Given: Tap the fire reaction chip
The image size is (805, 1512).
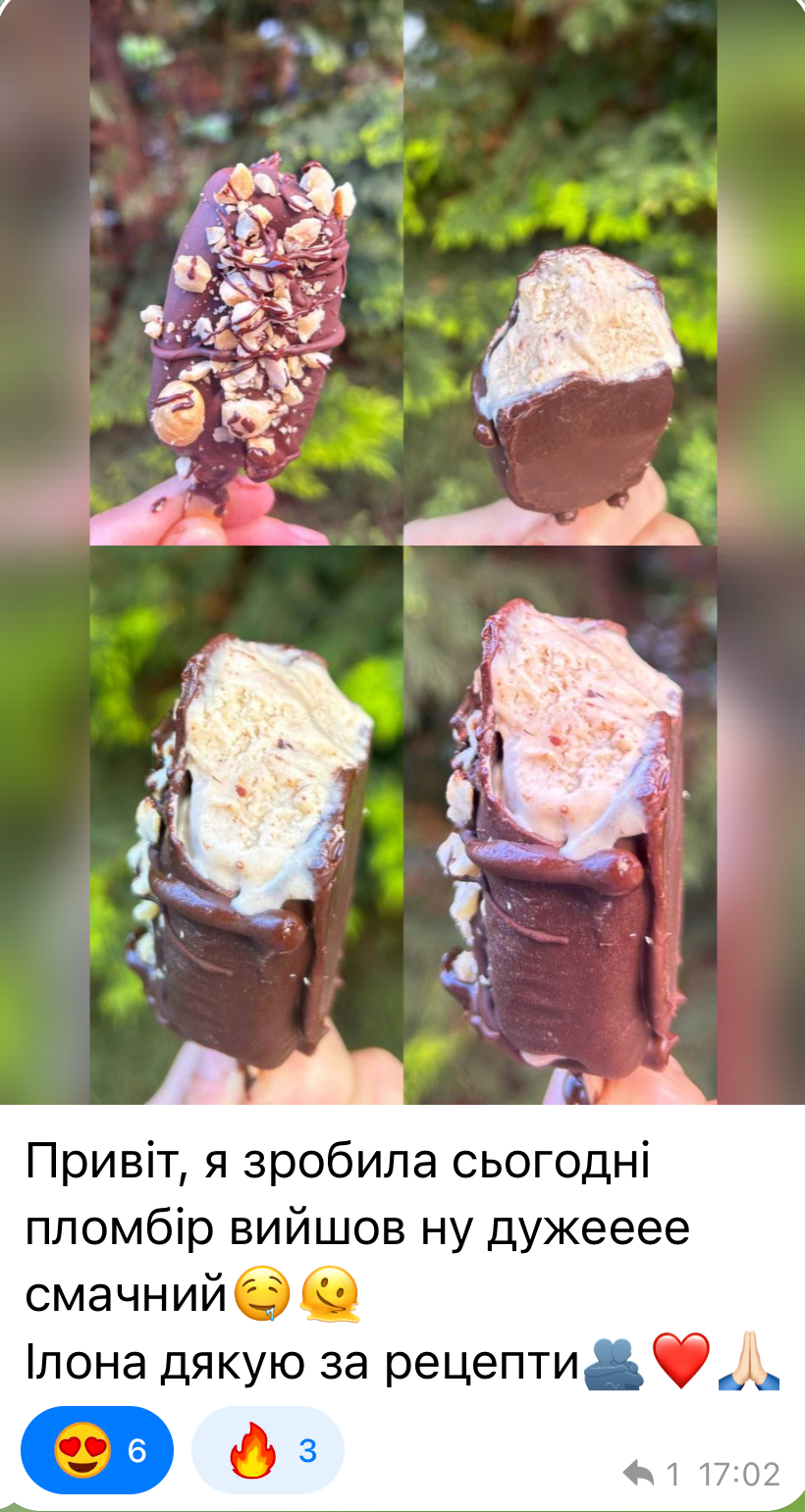Looking at the screenshot, I should pos(268,1449).
